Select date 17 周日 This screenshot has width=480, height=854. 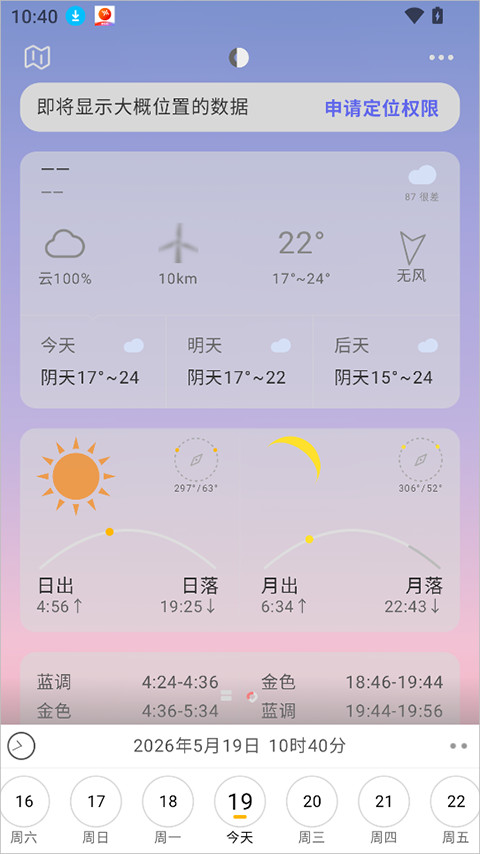coord(96,810)
